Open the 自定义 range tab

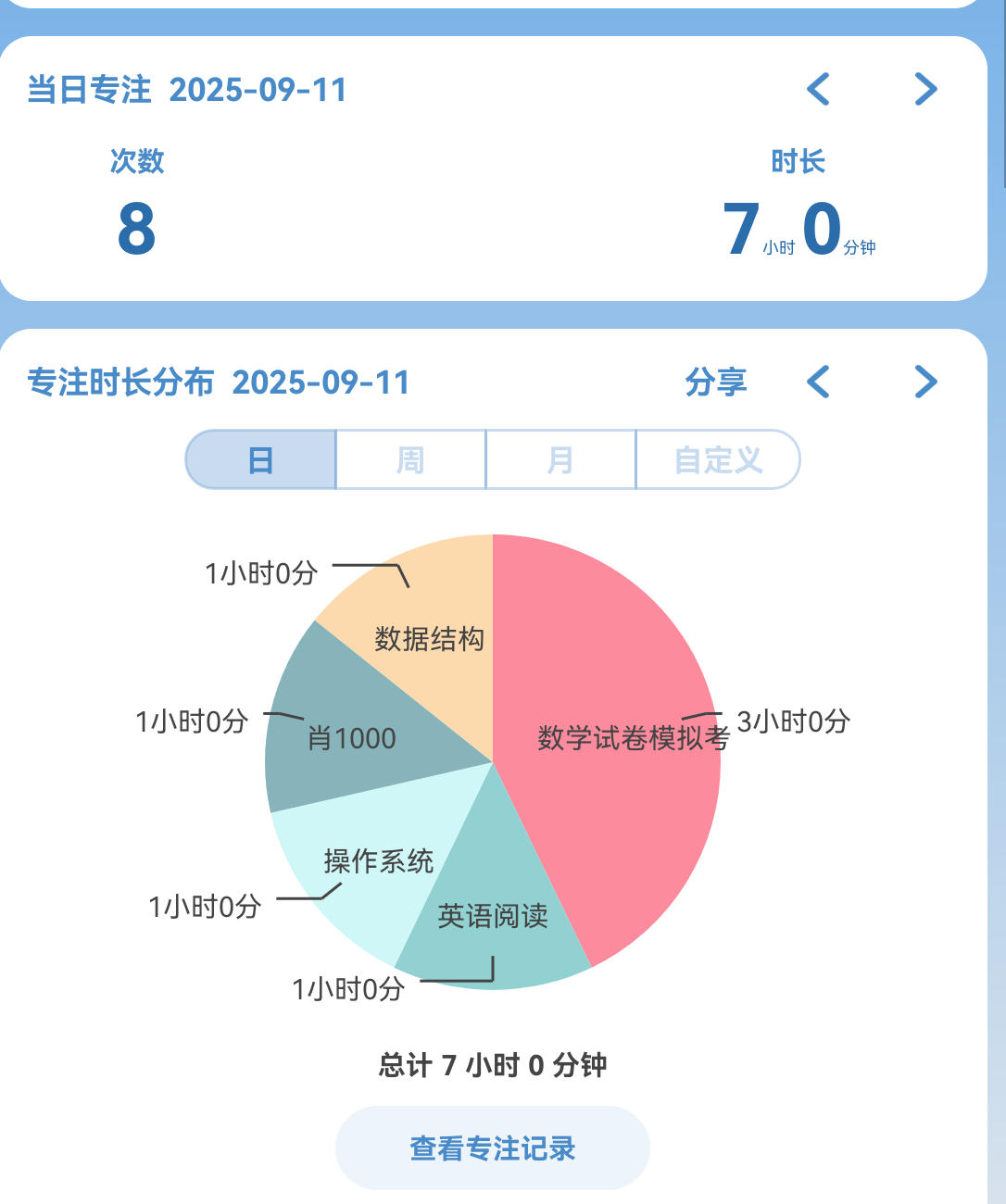click(718, 459)
